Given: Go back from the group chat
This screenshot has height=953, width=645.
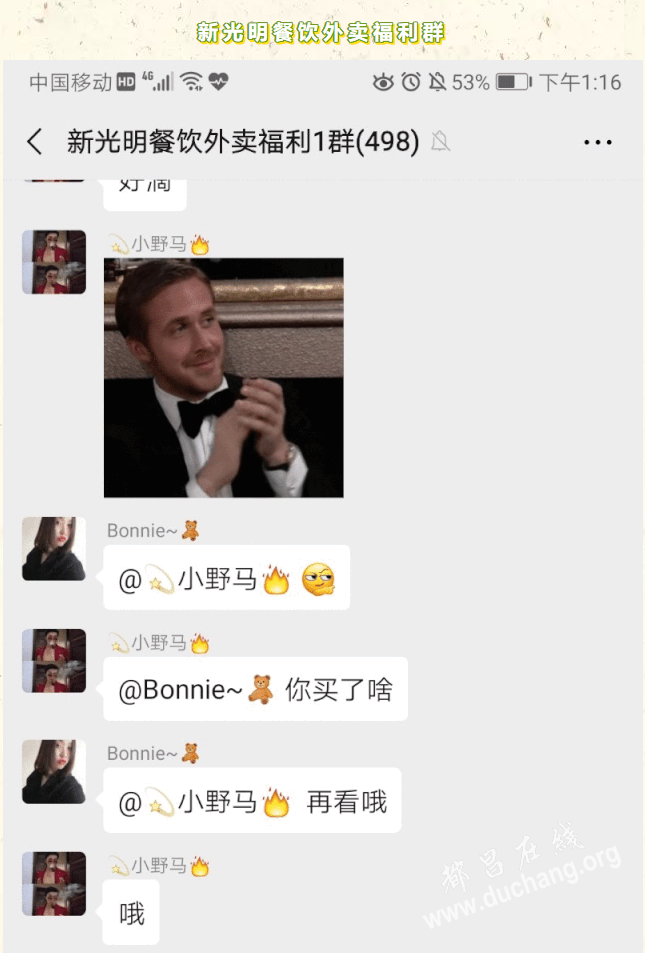Looking at the screenshot, I should pyautogui.click(x=35, y=142).
